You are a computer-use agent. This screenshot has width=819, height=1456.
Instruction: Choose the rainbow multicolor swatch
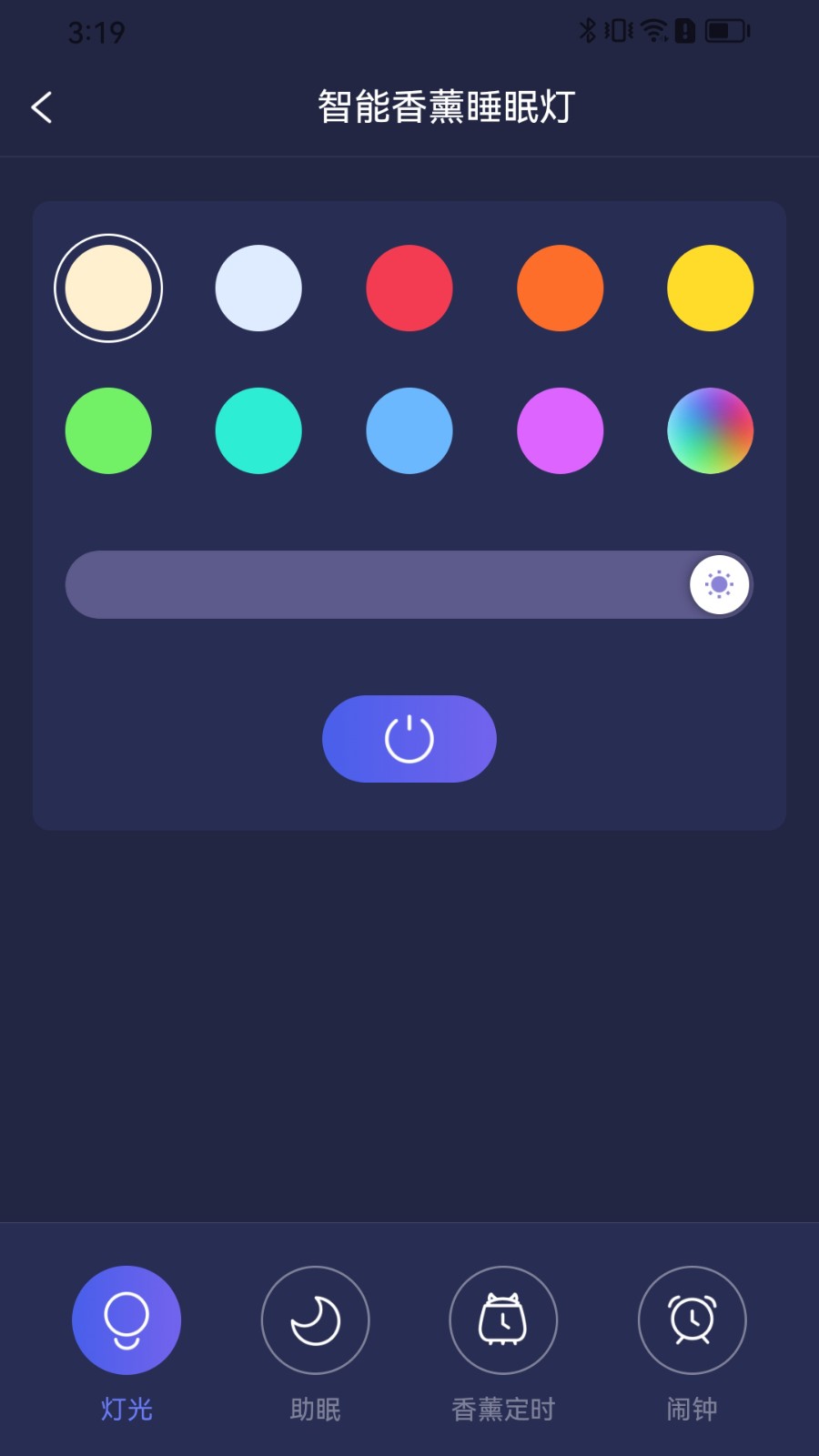coord(710,430)
